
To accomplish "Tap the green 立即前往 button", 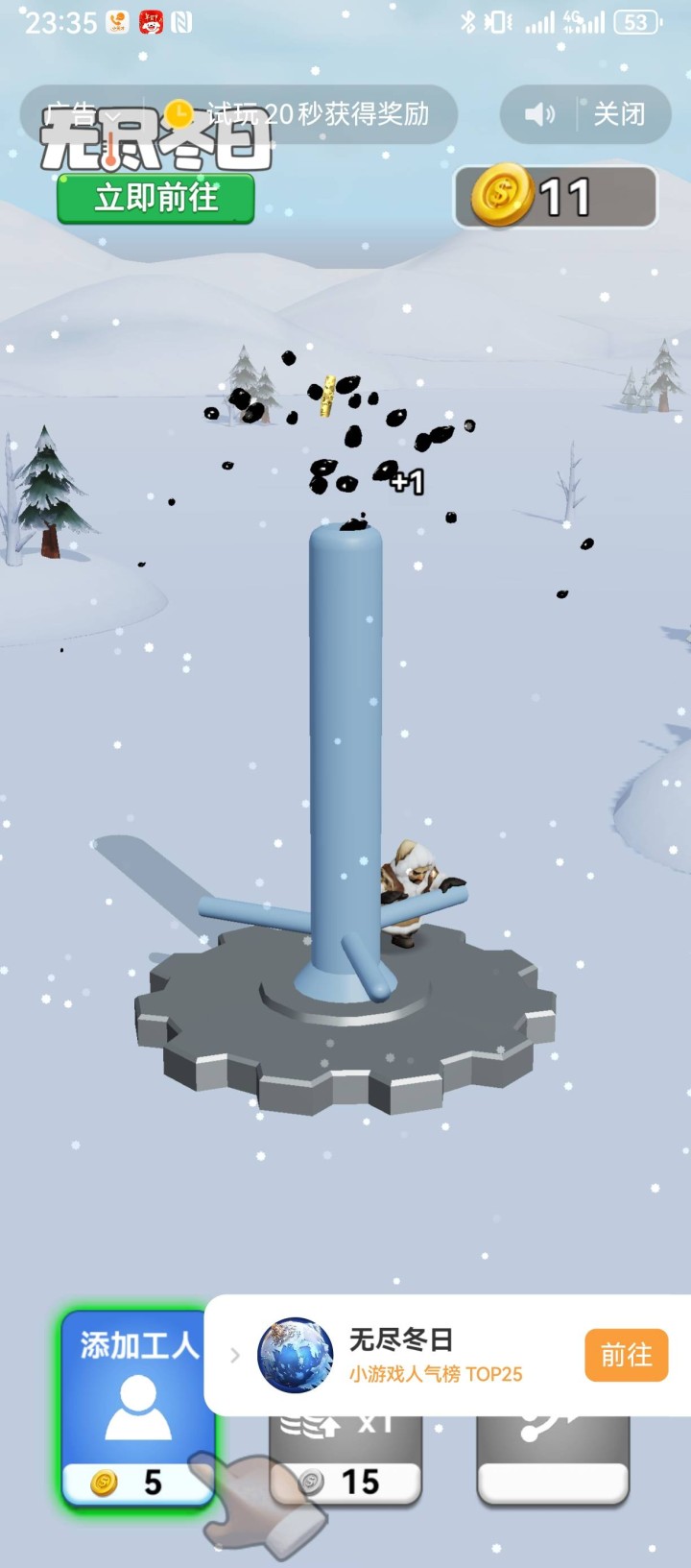I will [155, 199].
